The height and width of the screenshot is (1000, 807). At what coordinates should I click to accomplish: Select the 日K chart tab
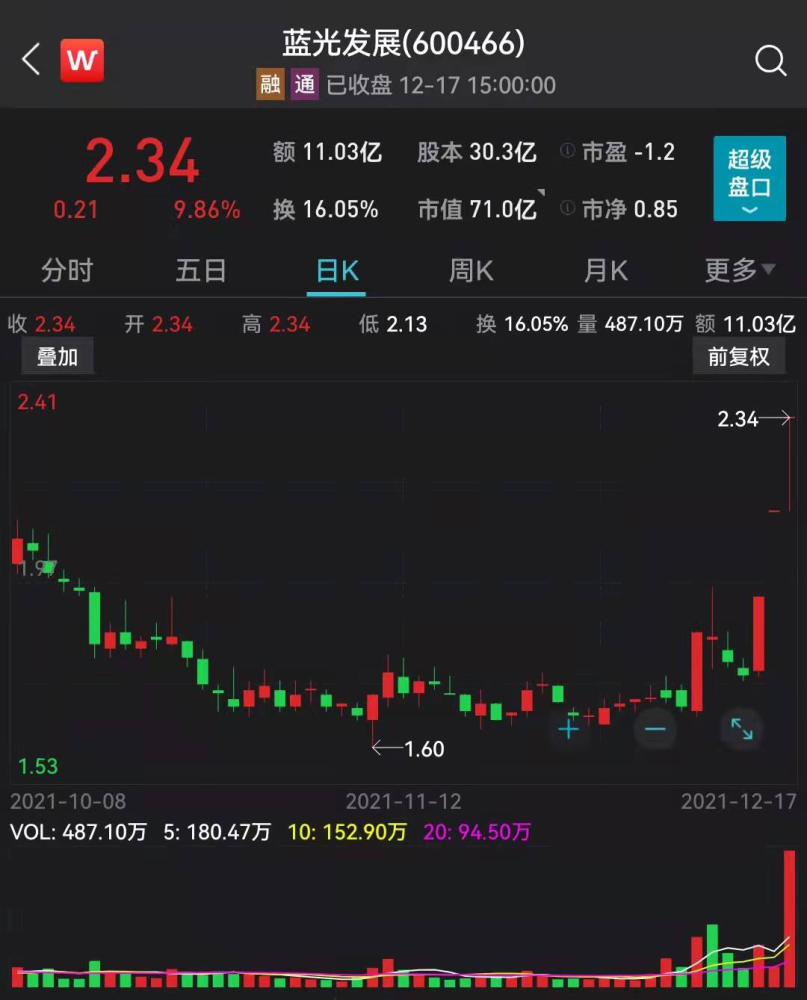click(336, 271)
